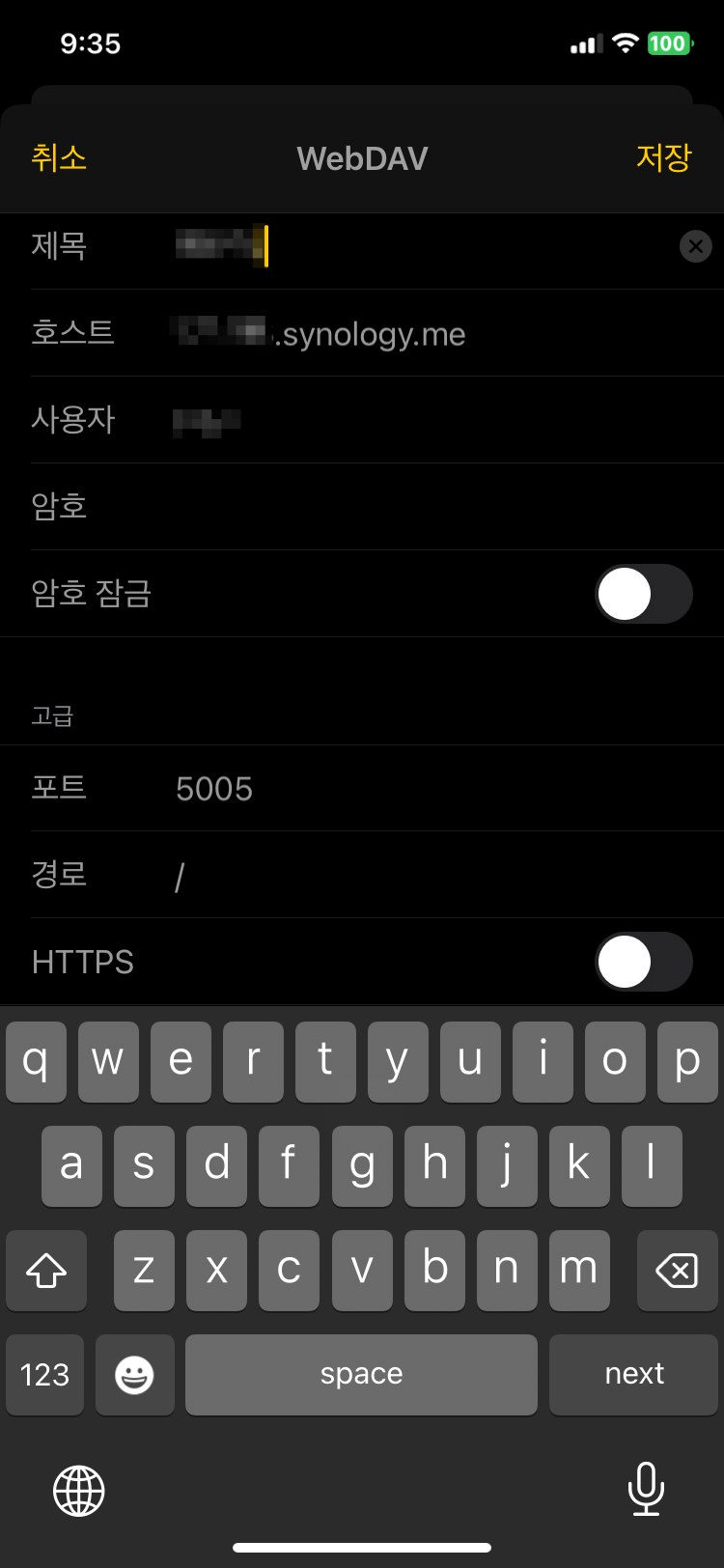Image resolution: width=724 pixels, height=1568 pixels.
Task: Cancel editing with the 취소 button
Action: [x=59, y=158]
